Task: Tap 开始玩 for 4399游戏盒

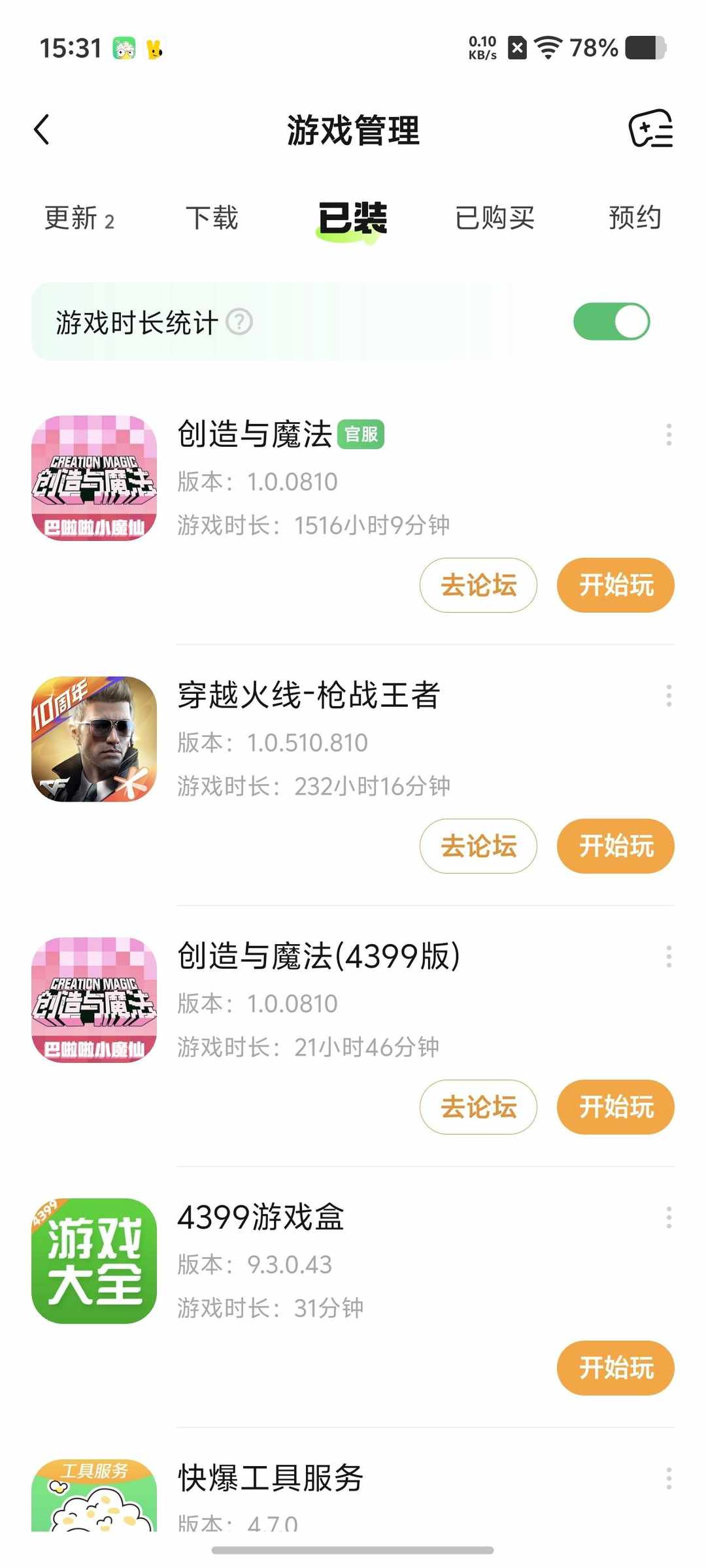Action: pyautogui.click(x=615, y=1368)
